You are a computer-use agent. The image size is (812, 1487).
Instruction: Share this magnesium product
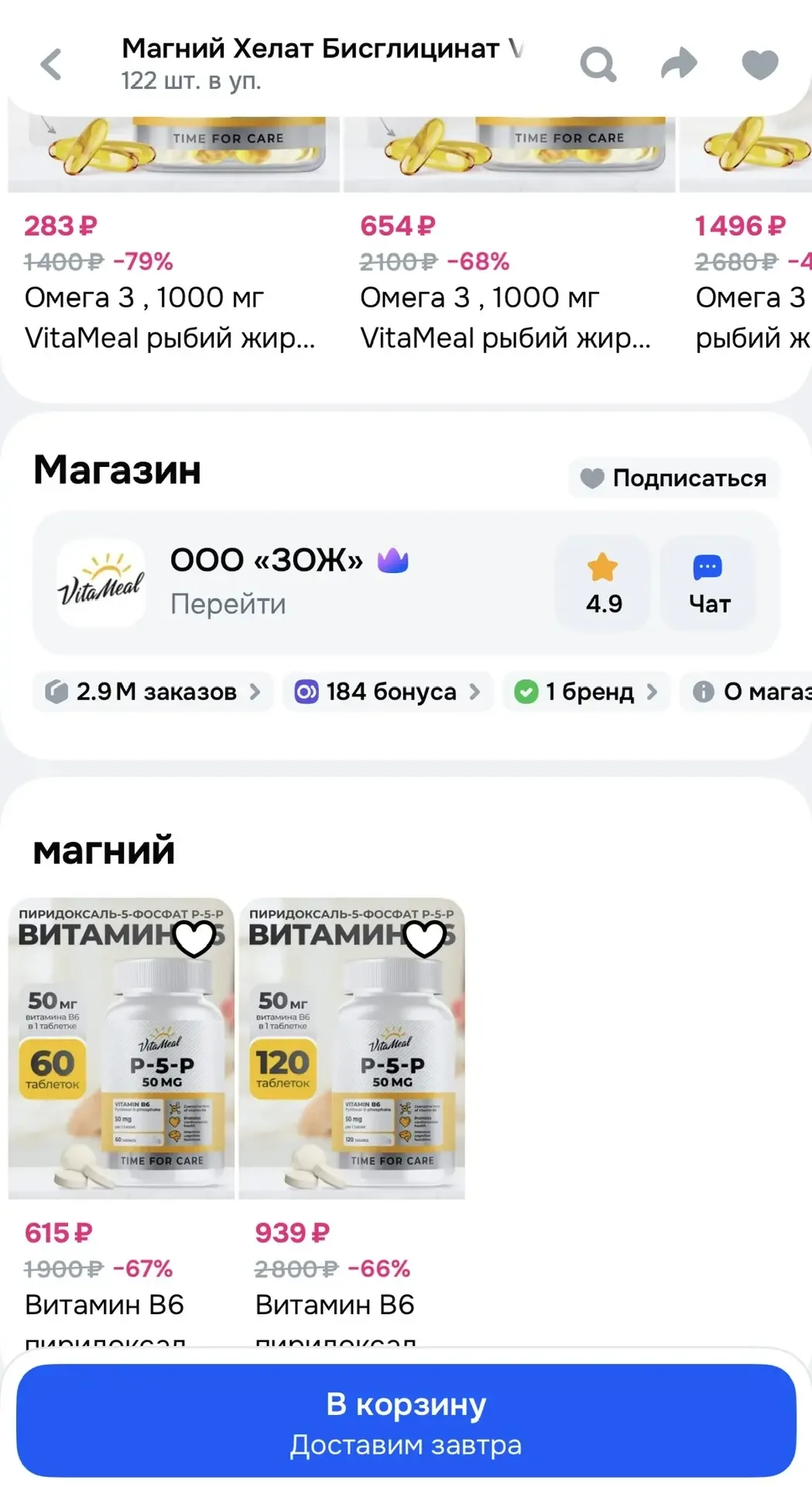(679, 64)
